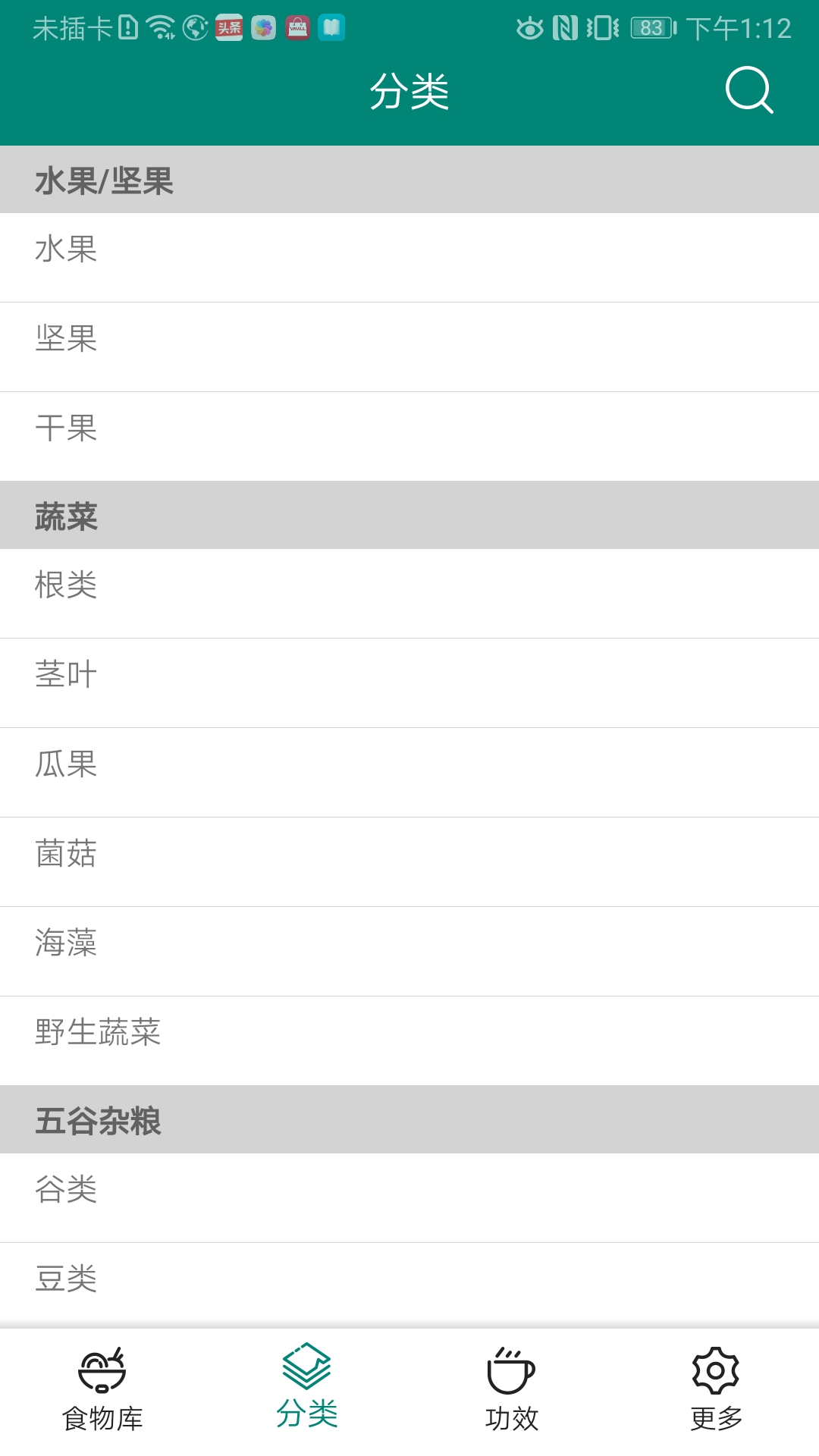The width and height of the screenshot is (819, 1456).
Task: Open the 谷类 category
Action: click(x=409, y=1198)
